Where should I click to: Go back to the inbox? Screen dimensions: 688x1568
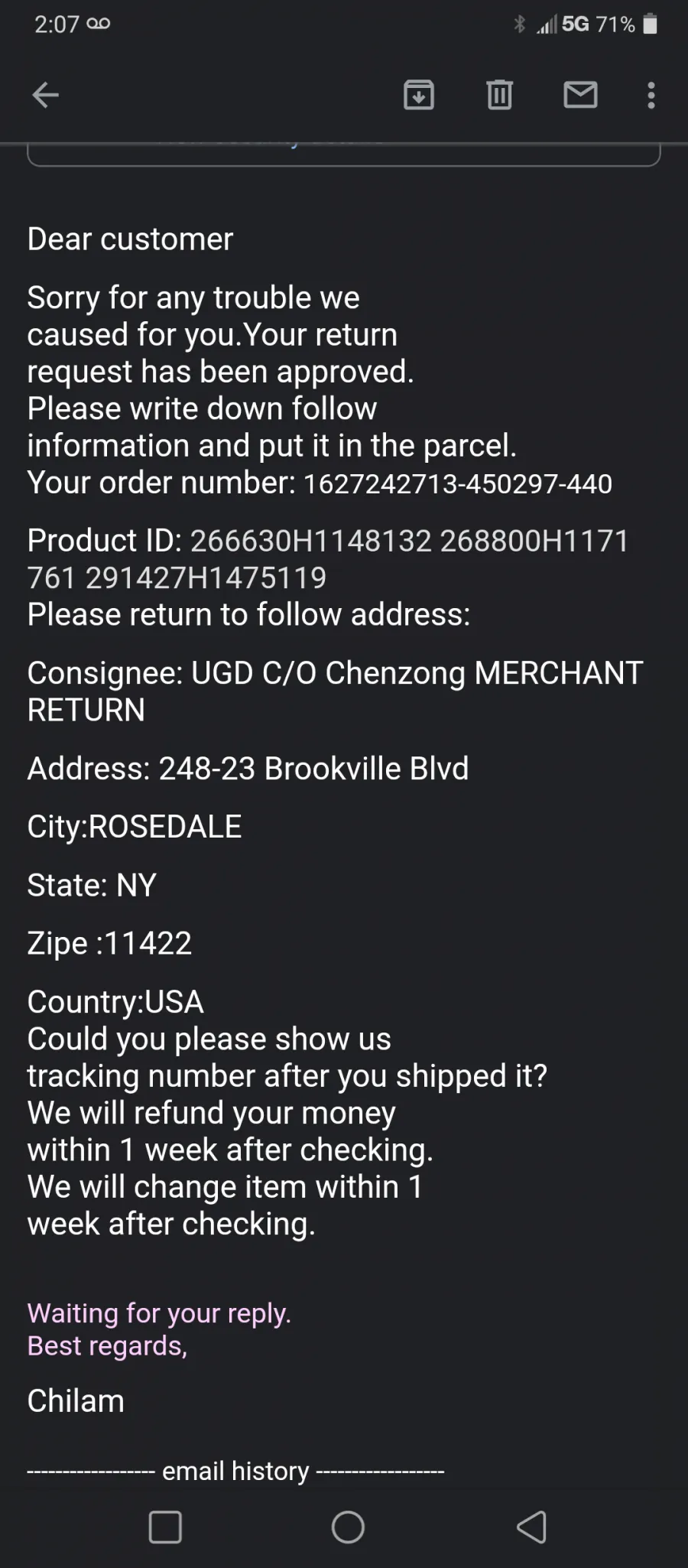click(45, 96)
